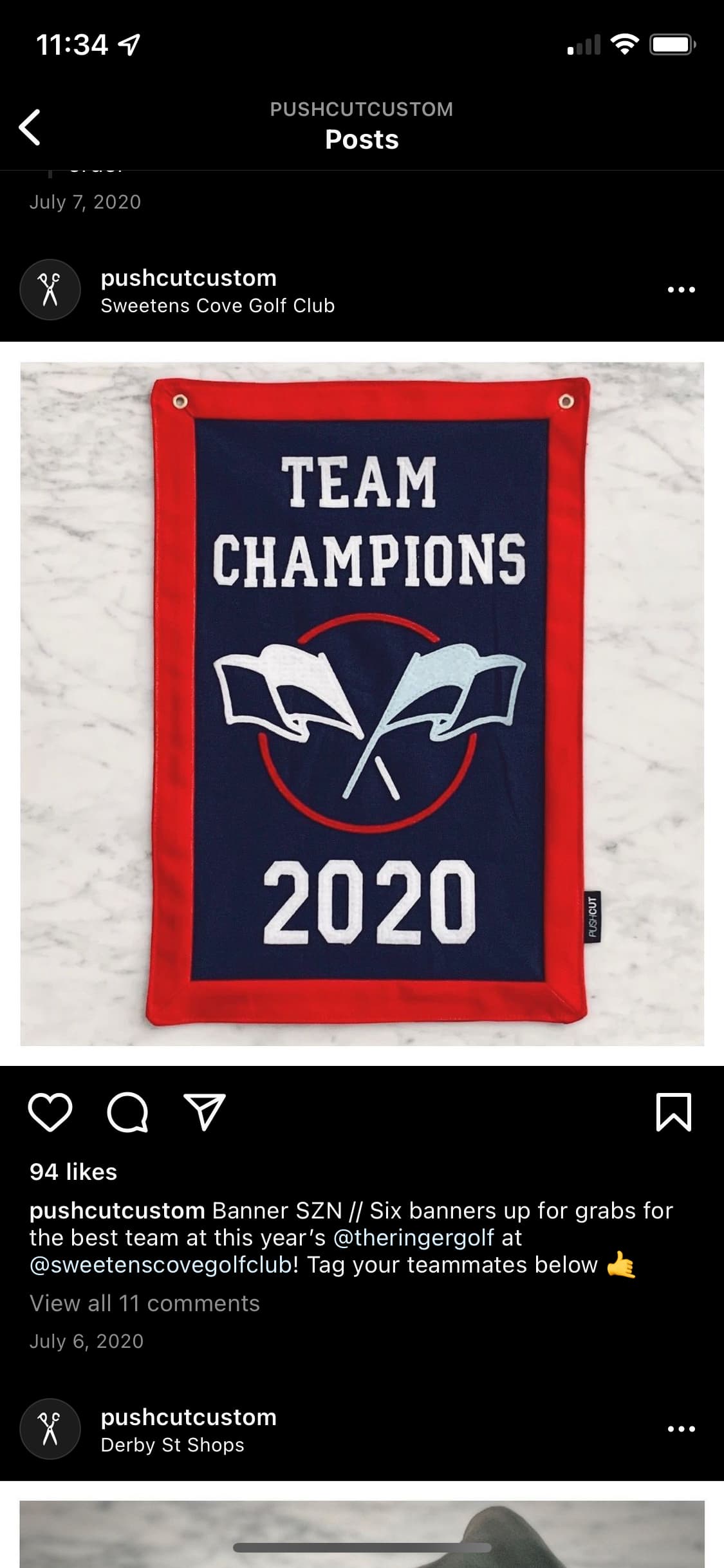The image size is (724, 1568).
Task: Like the Team Champions banner post
Action: click(50, 1112)
